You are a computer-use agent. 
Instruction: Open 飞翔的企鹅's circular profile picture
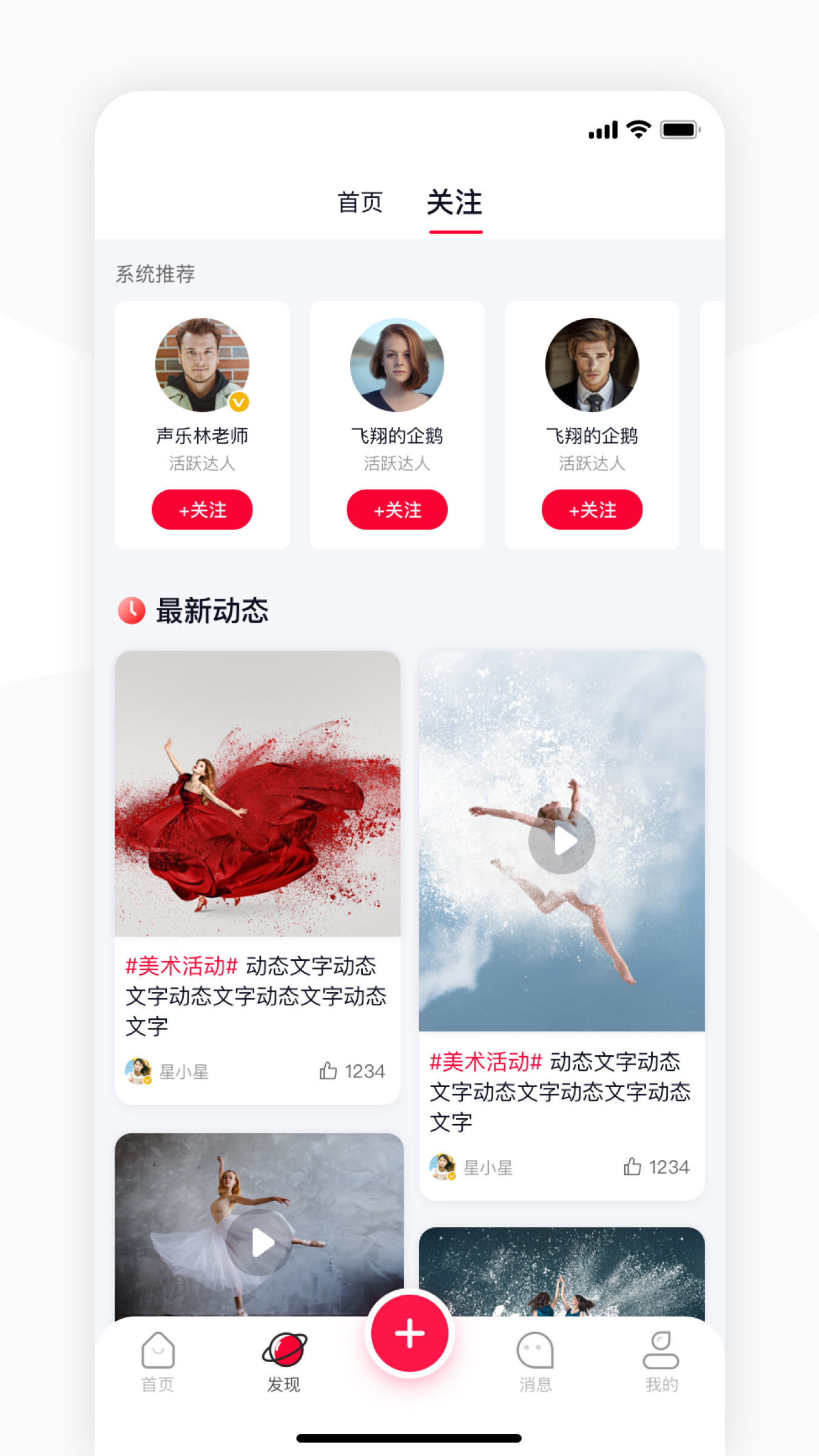pyautogui.click(x=397, y=365)
